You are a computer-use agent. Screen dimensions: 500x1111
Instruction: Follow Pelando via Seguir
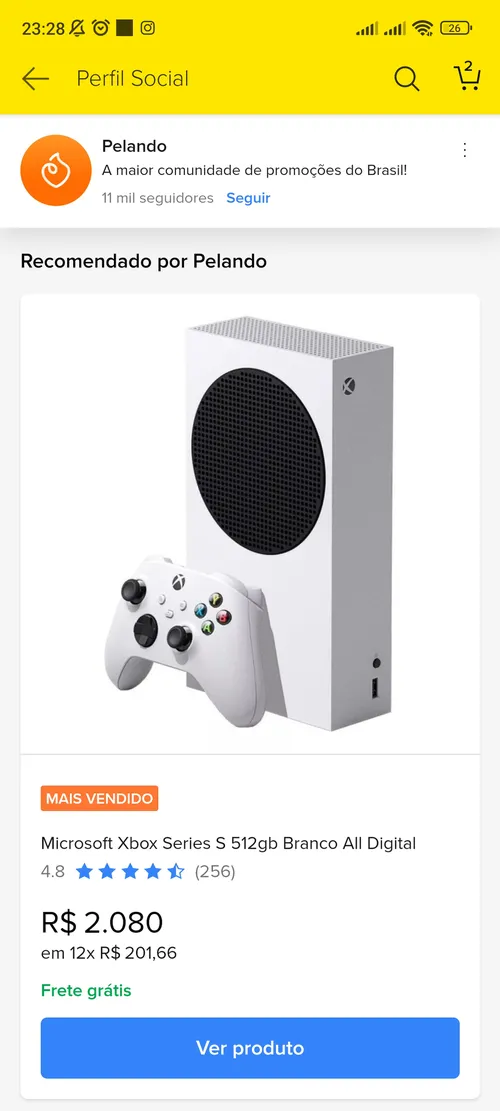coord(248,198)
